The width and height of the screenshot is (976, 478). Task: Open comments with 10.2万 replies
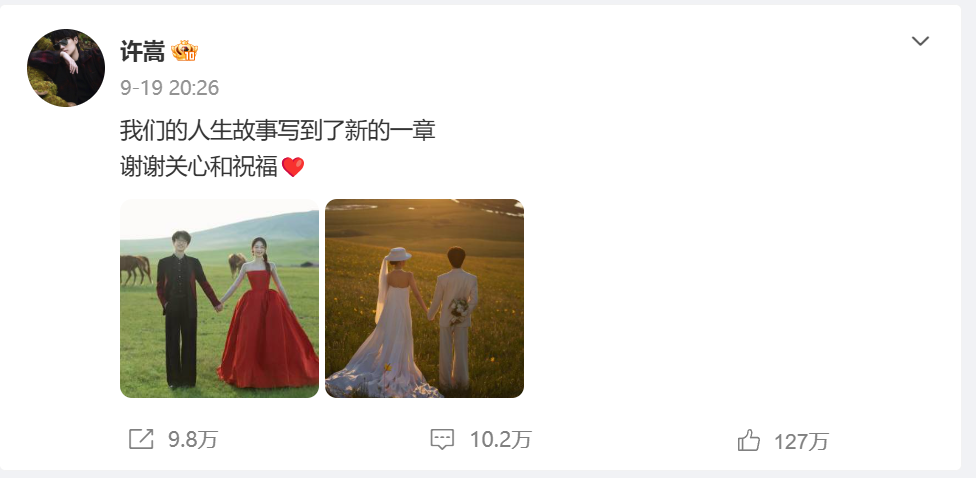pos(481,439)
